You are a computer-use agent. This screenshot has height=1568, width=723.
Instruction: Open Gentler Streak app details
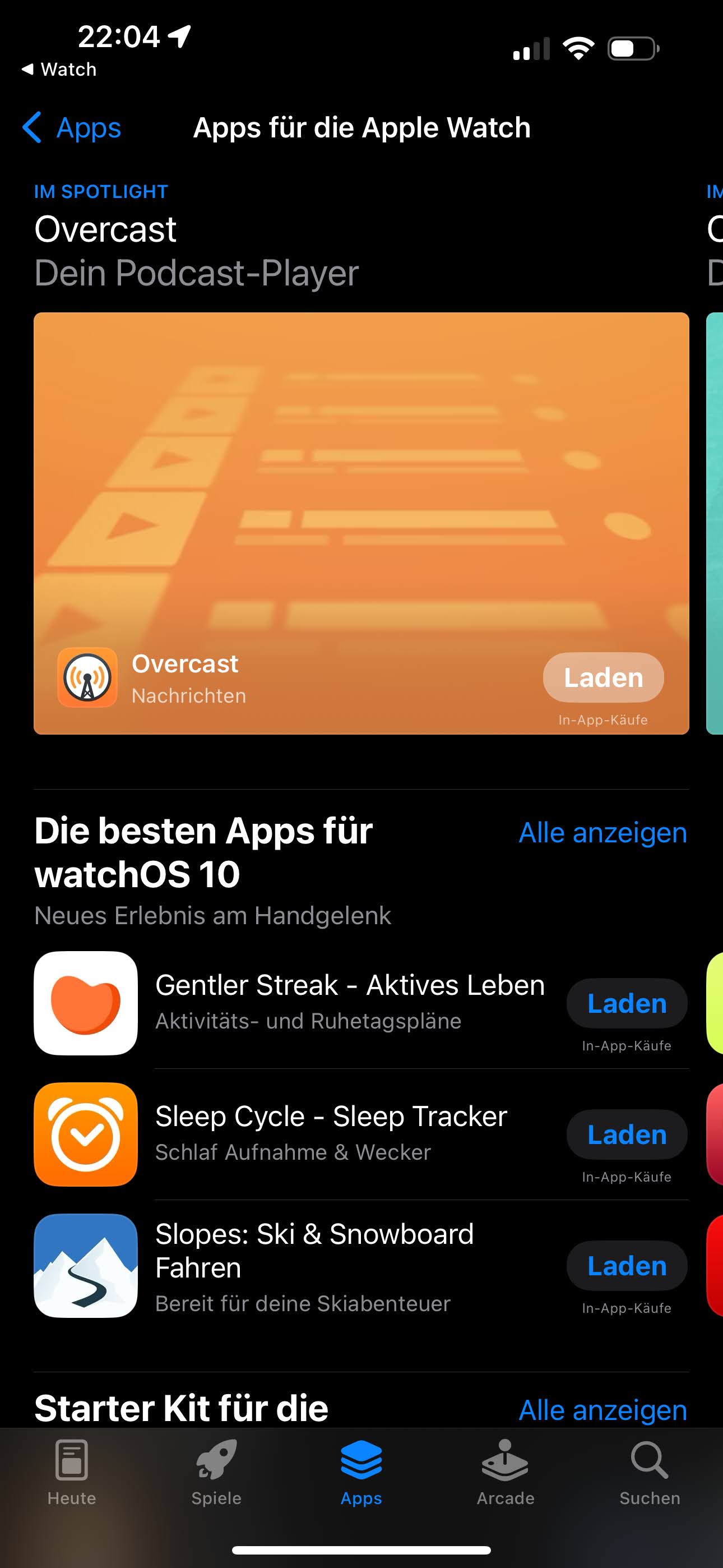pyautogui.click(x=349, y=1002)
